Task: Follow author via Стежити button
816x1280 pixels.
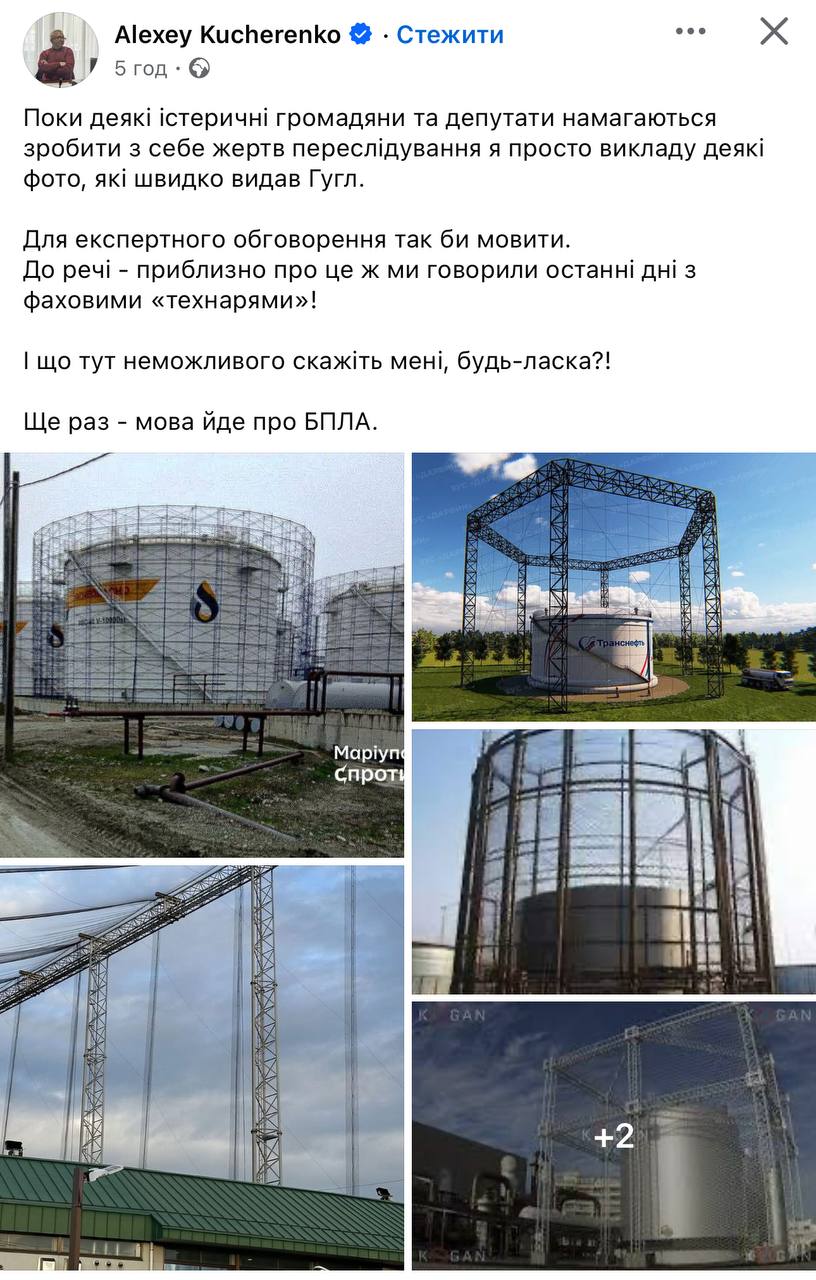Action: click(x=450, y=35)
